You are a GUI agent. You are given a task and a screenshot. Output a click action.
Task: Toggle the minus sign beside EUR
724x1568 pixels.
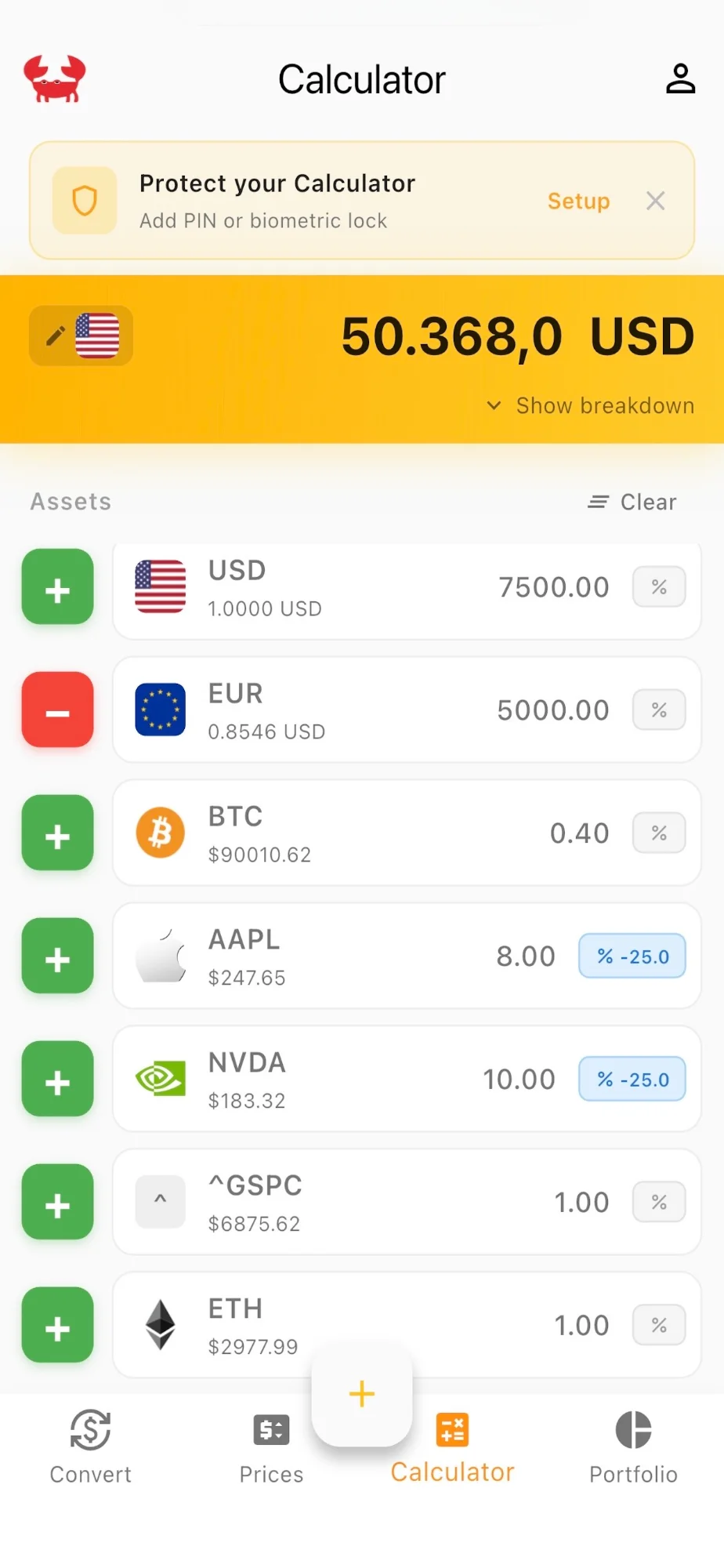pos(58,710)
